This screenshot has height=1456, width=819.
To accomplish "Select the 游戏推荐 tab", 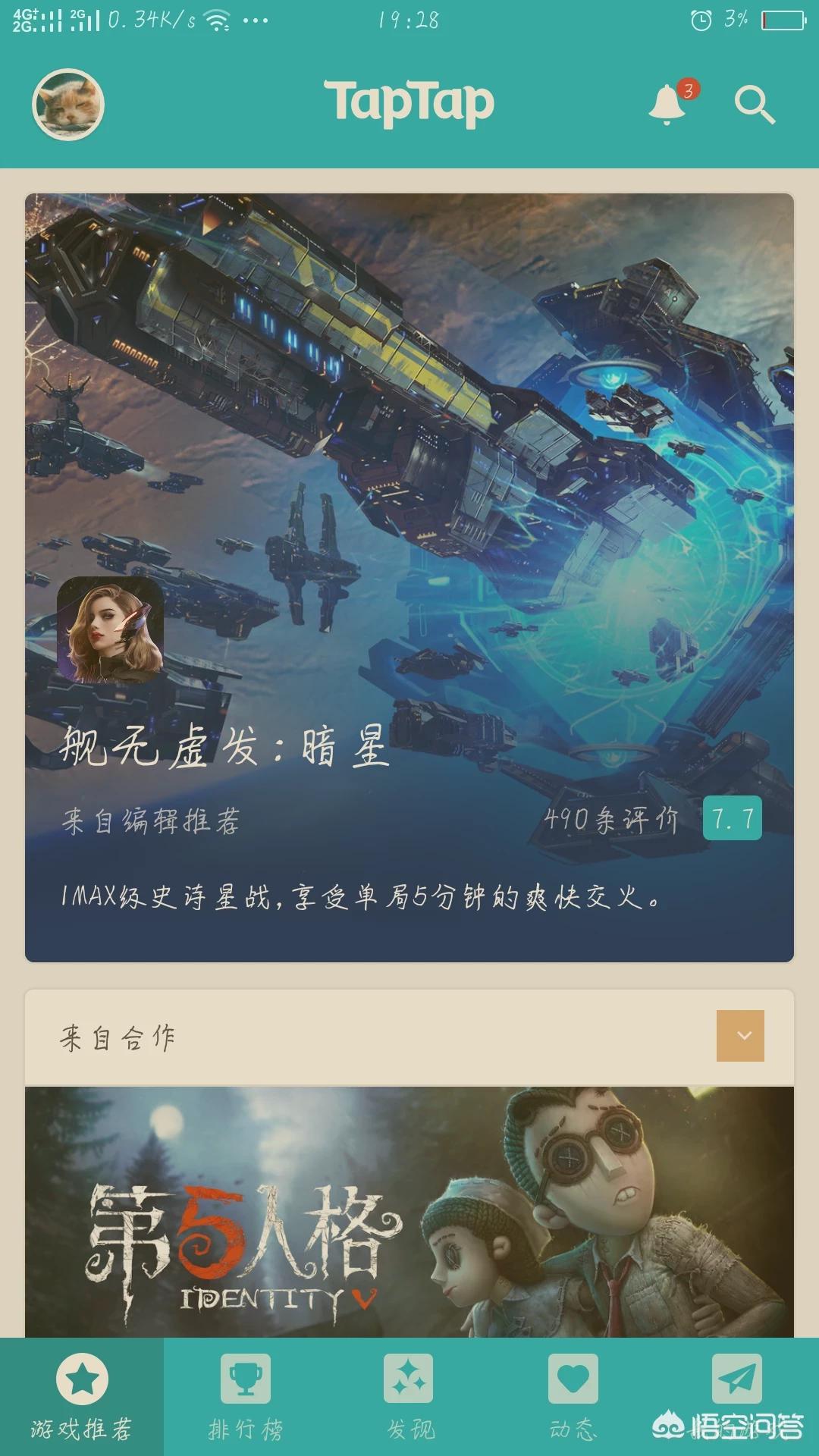I will (x=82, y=1397).
